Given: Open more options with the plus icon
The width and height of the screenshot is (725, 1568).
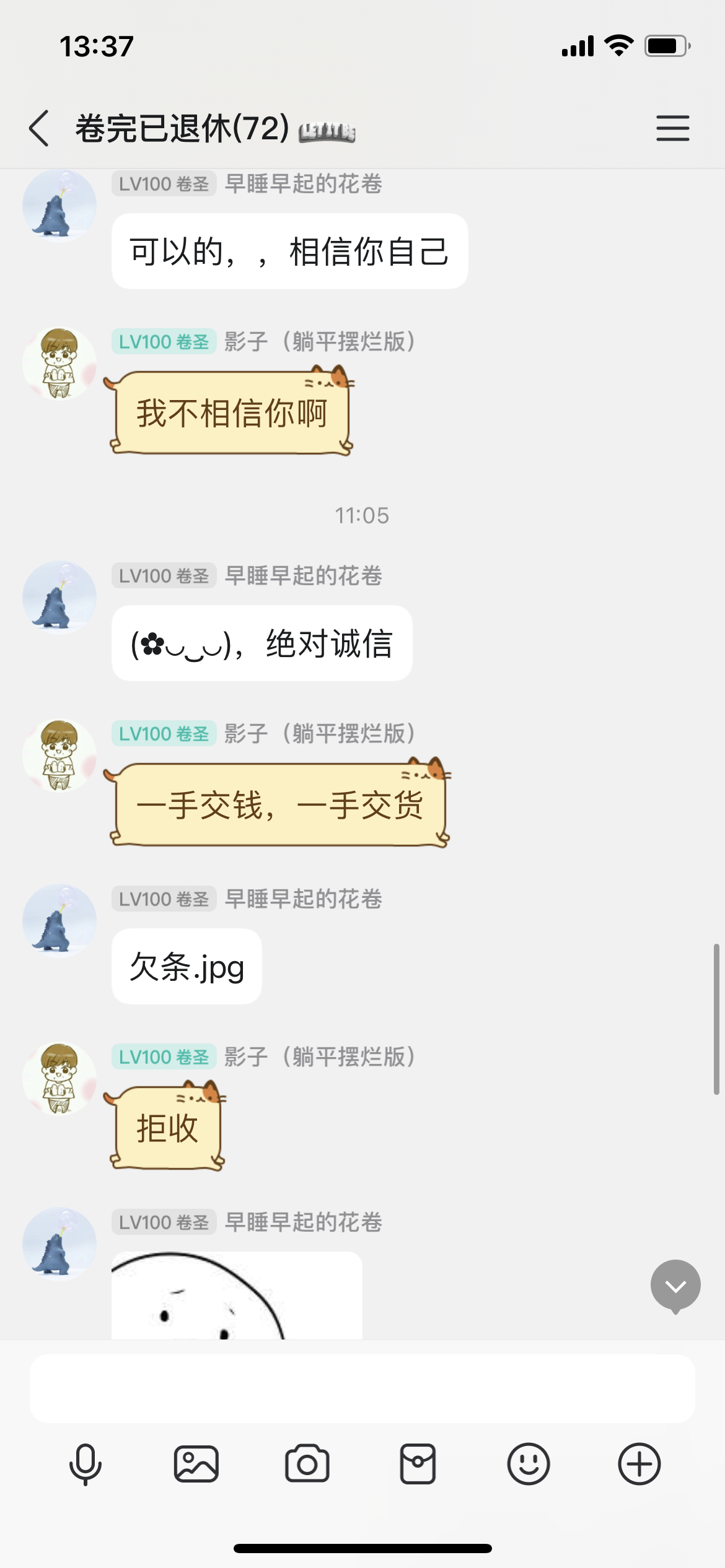Looking at the screenshot, I should (x=639, y=1465).
